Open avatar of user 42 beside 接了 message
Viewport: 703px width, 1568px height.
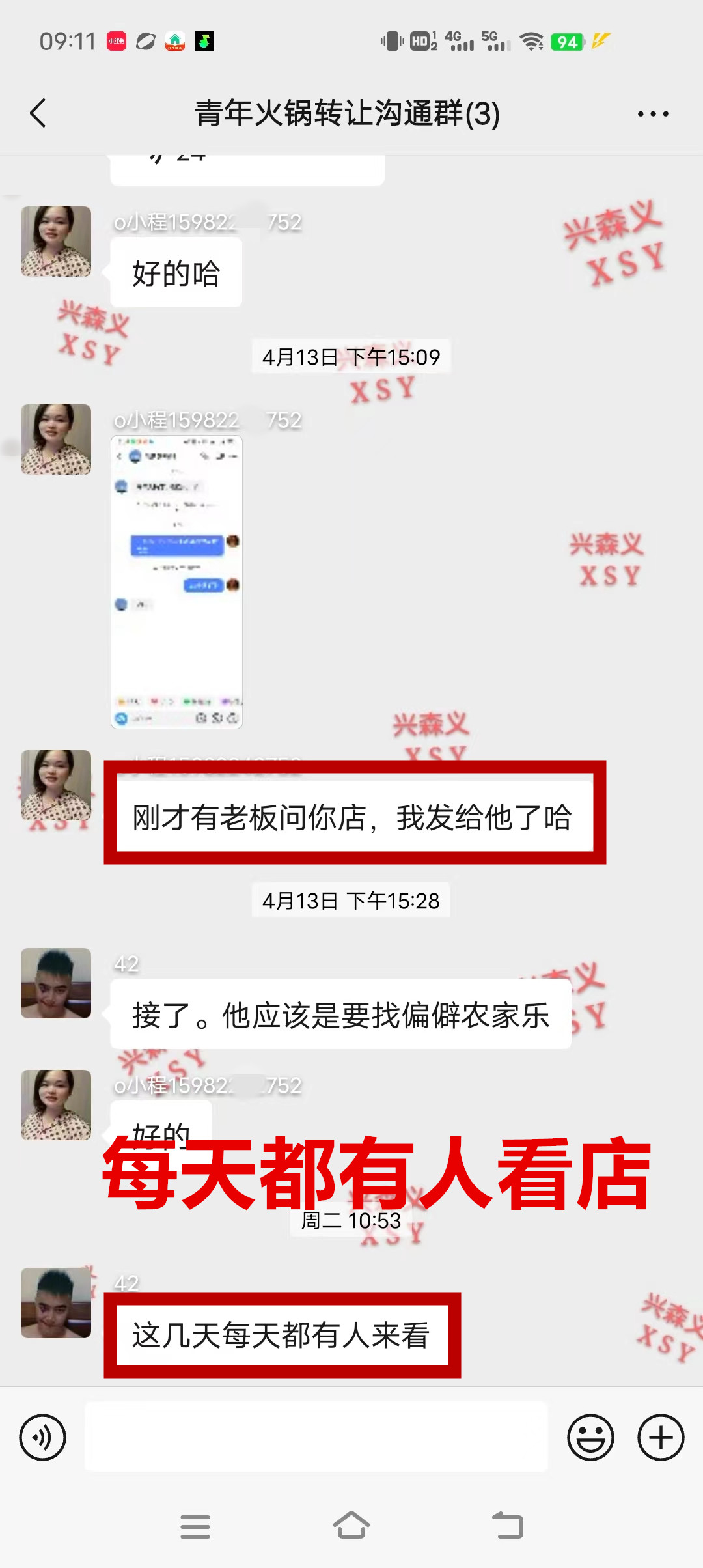[56, 983]
